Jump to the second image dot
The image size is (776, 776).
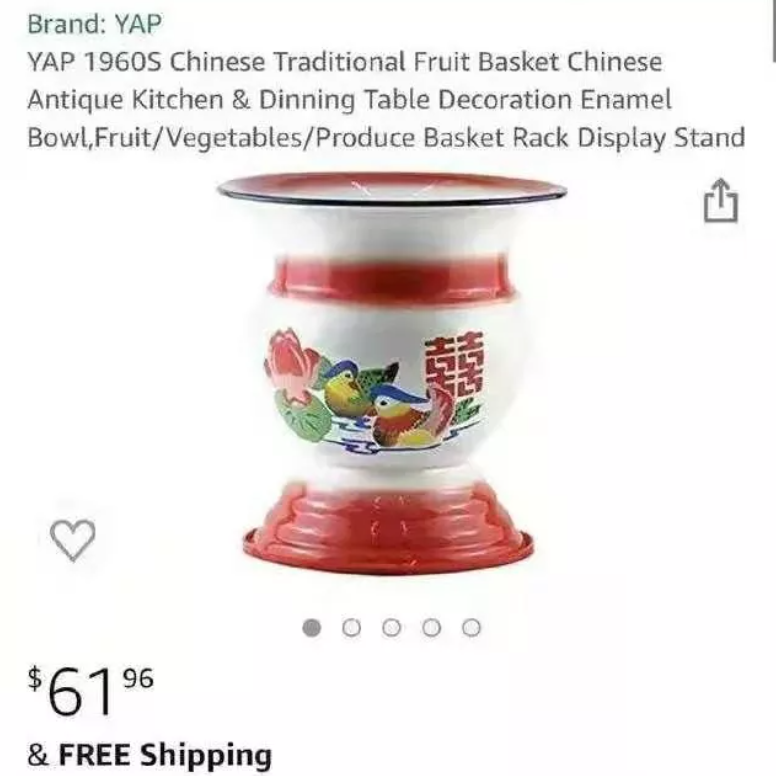pyautogui.click(x=352, y=628)
